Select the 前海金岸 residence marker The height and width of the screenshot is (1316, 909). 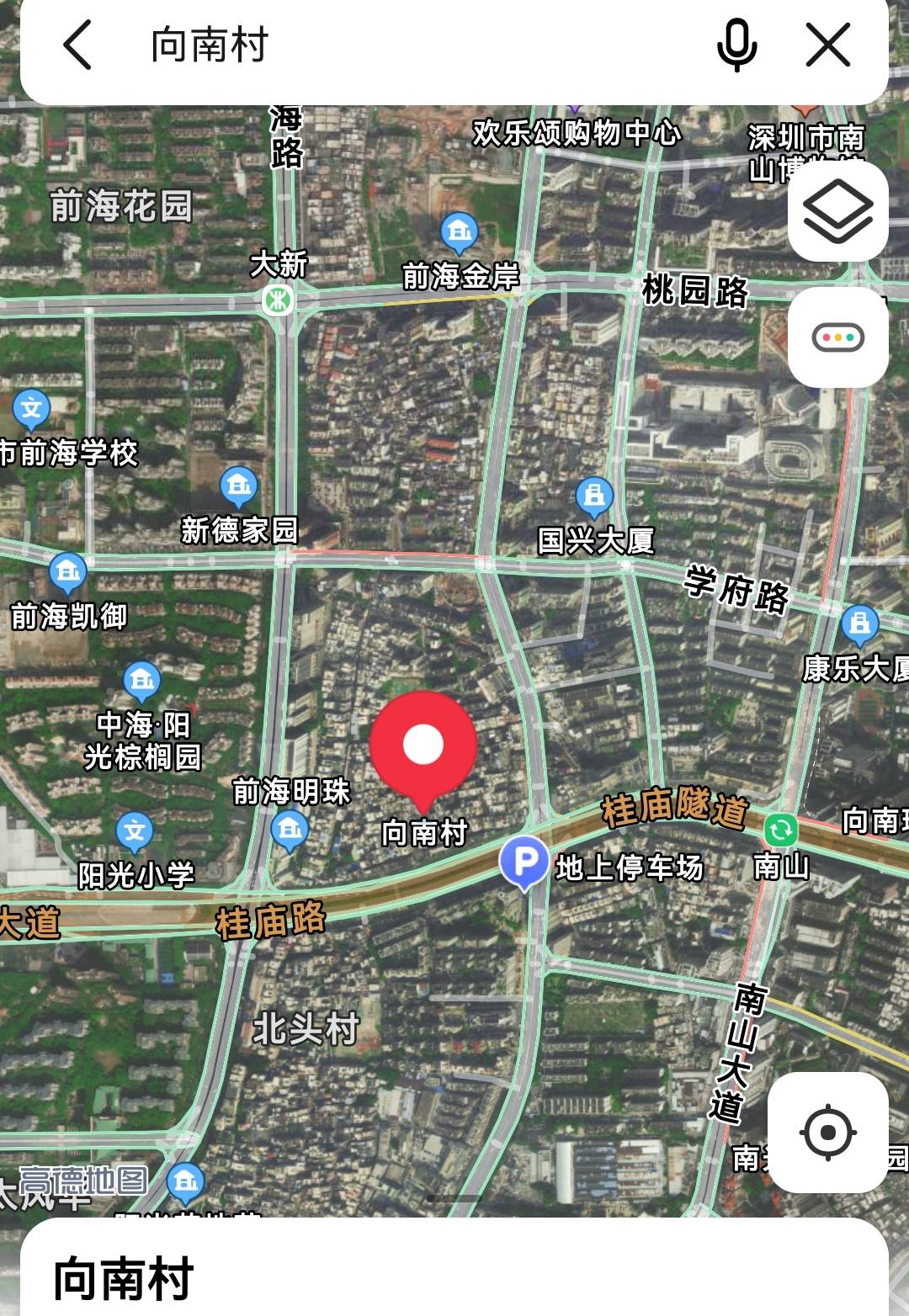click(459, 231)
